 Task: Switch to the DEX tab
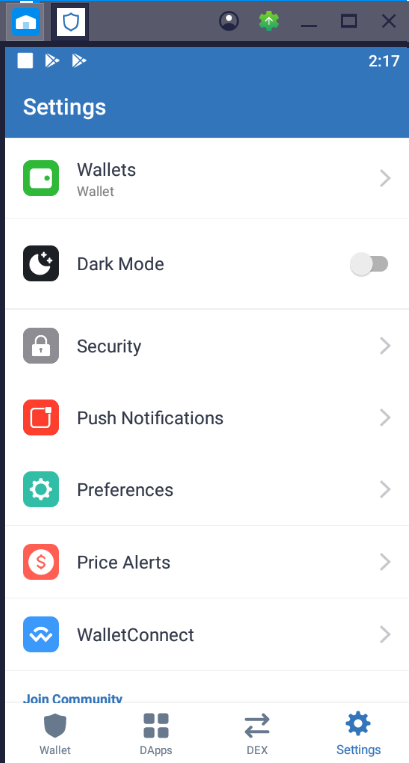[257, 733]
